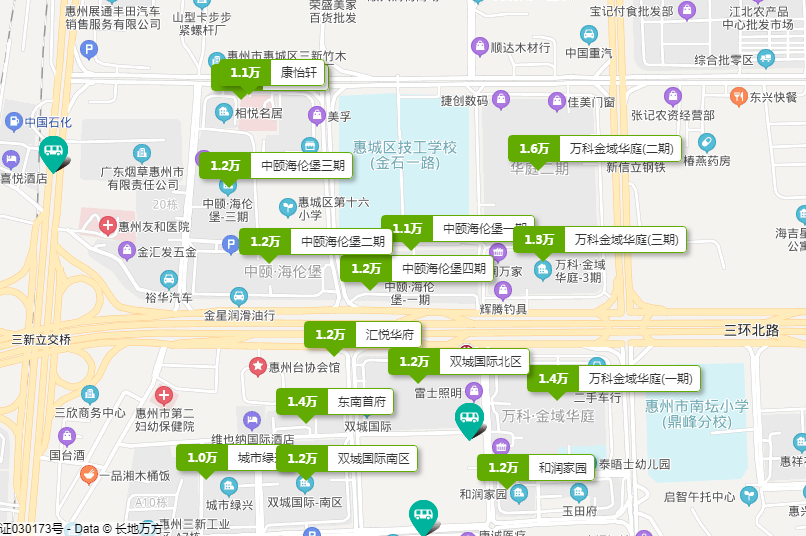Tap the 万科金域华庭(二期) 1.6万 marker
Viewport: 806px width, 536px height.
594,148
